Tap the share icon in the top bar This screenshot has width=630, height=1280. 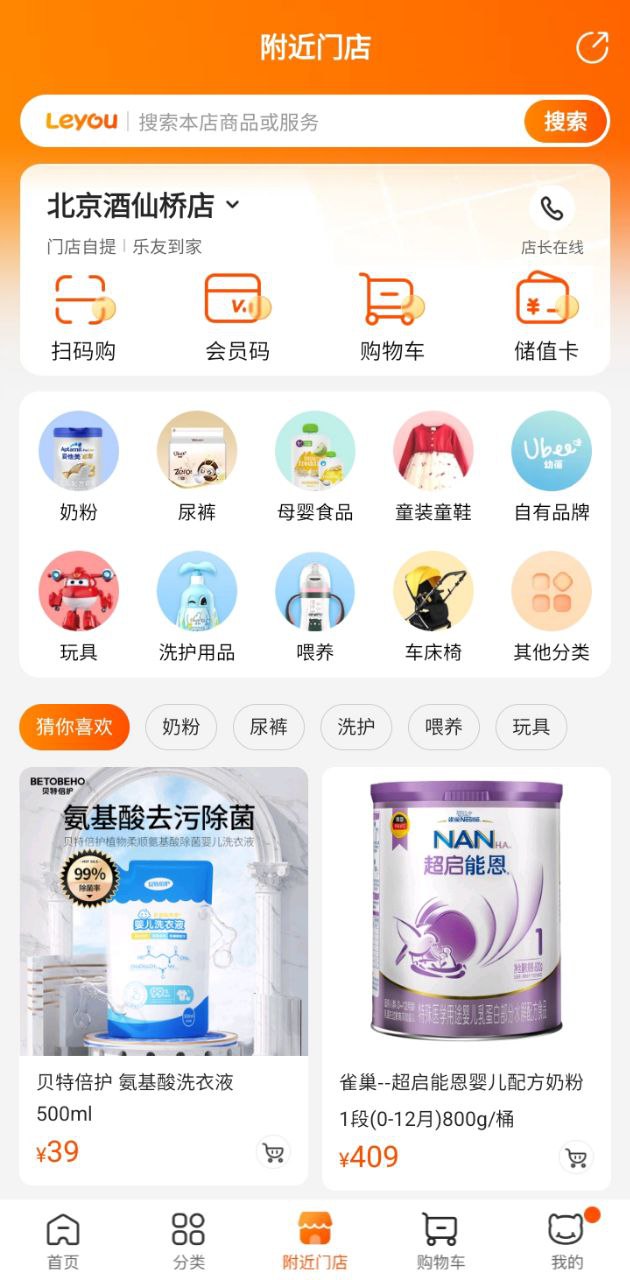591,47
